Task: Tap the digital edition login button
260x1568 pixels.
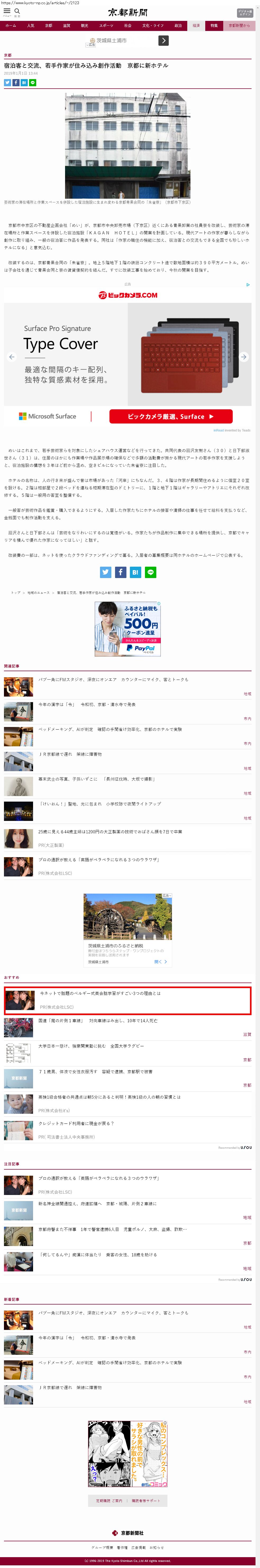Action: point(244,13)
